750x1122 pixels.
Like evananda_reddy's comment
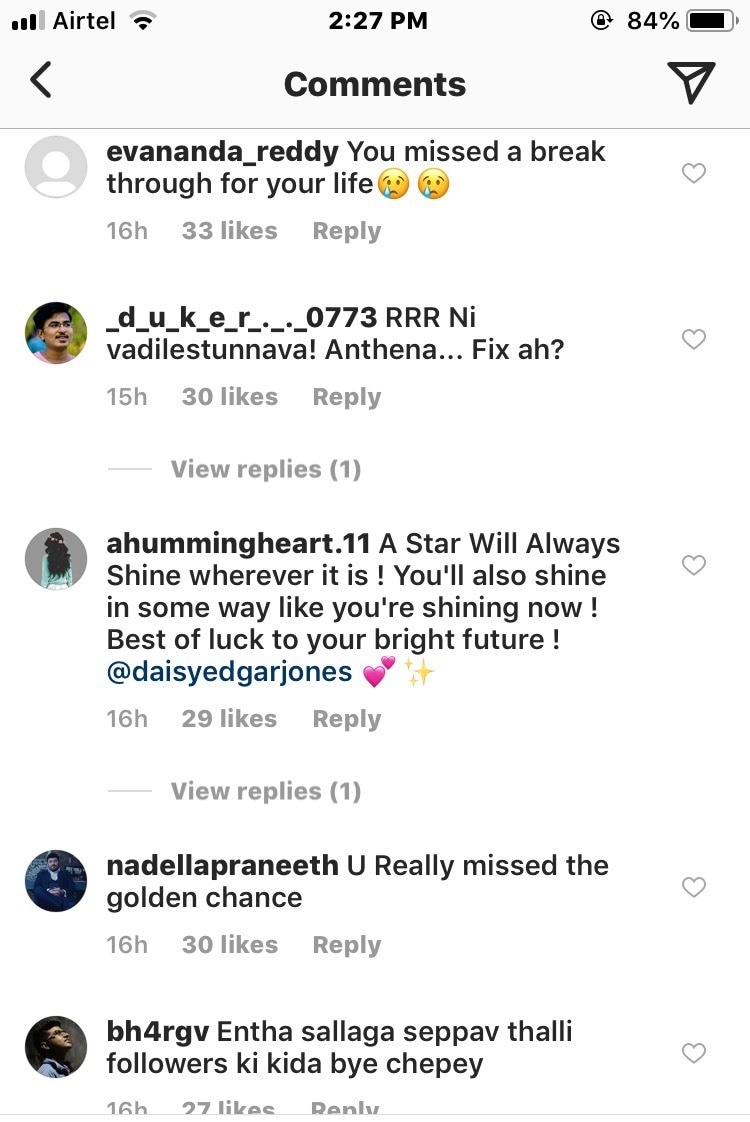point(693,174)
